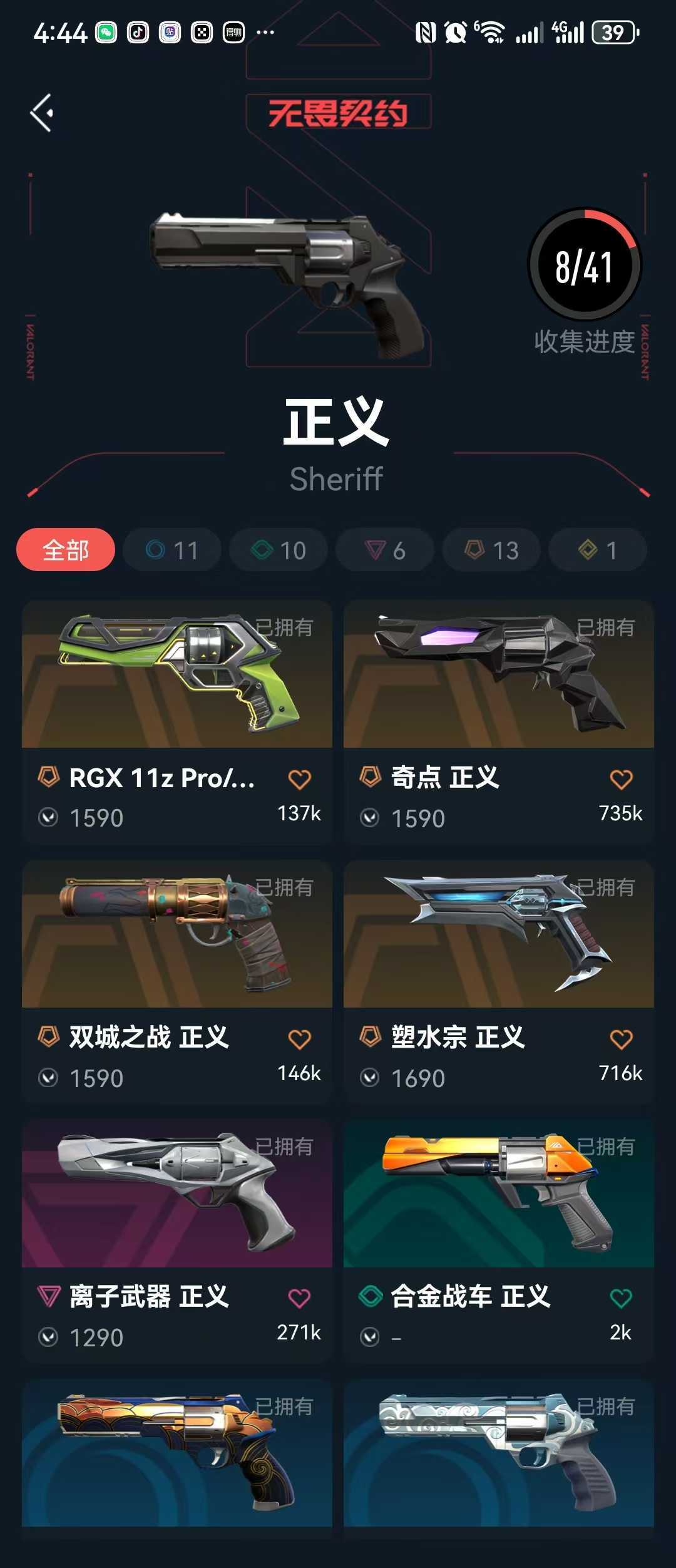The height and width of the screenshot is (1568, 676).
Task: Like the 离子武器 正义 skin
Action: [299, 1299]
